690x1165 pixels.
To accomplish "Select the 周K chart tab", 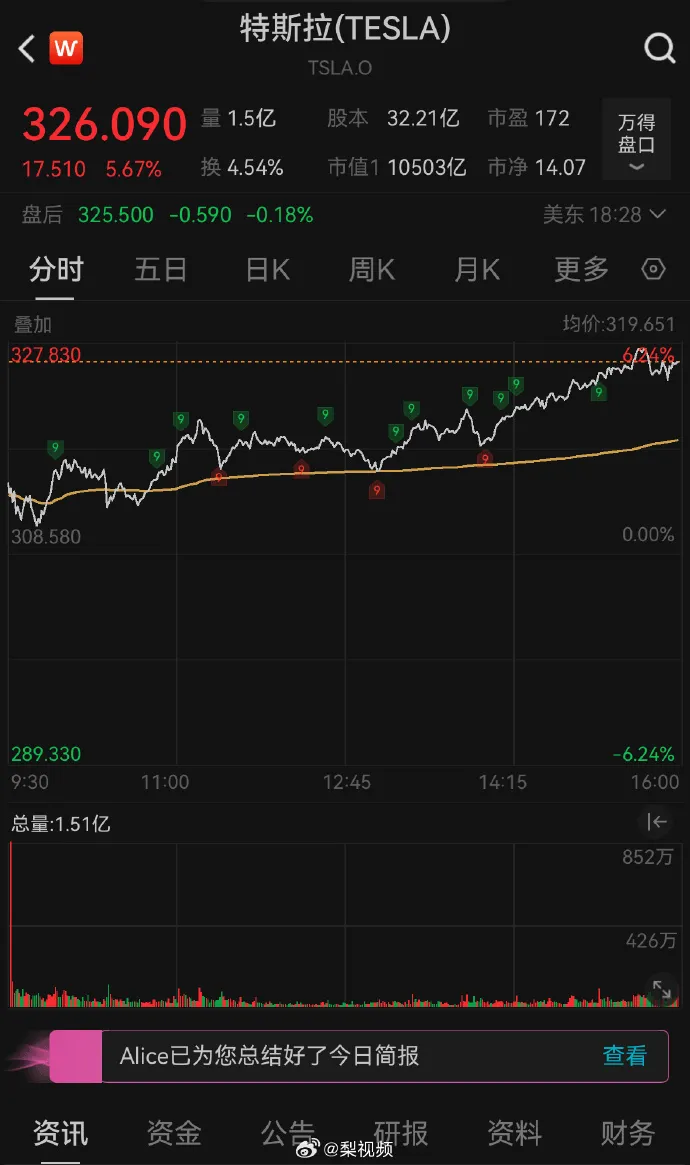I will click(x=371, y=269).
